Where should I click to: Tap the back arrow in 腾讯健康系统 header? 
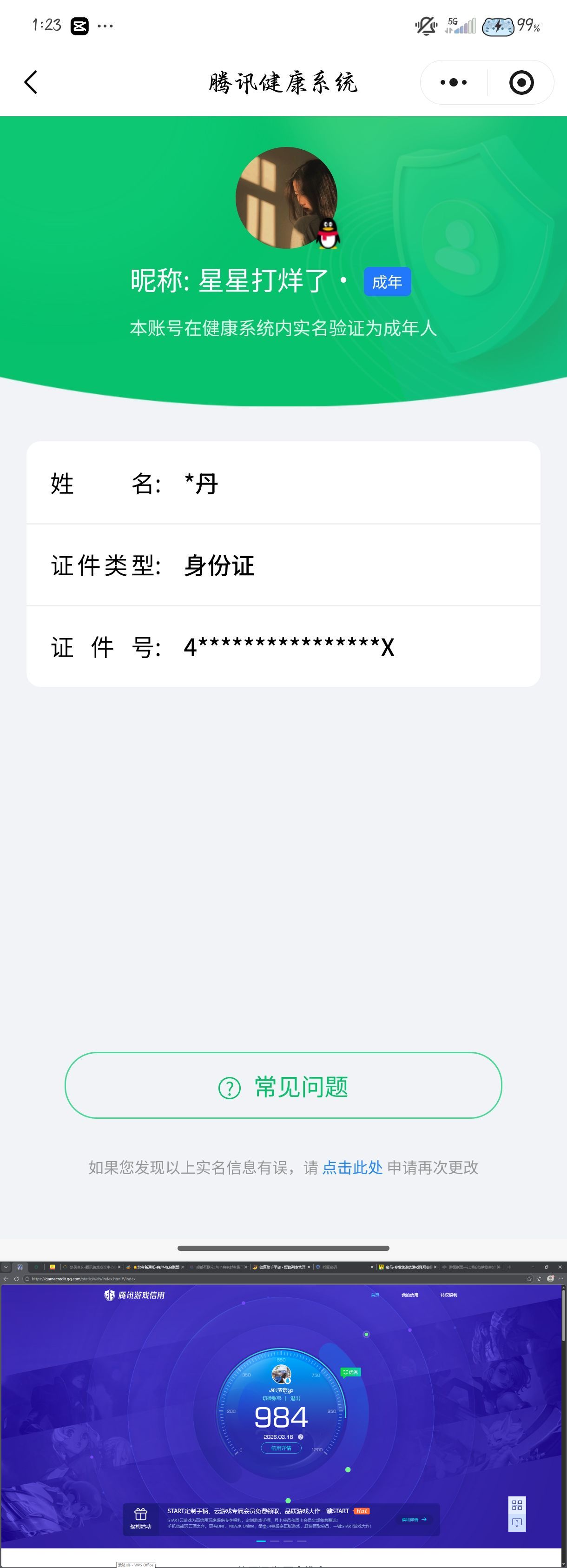(31, 83)
